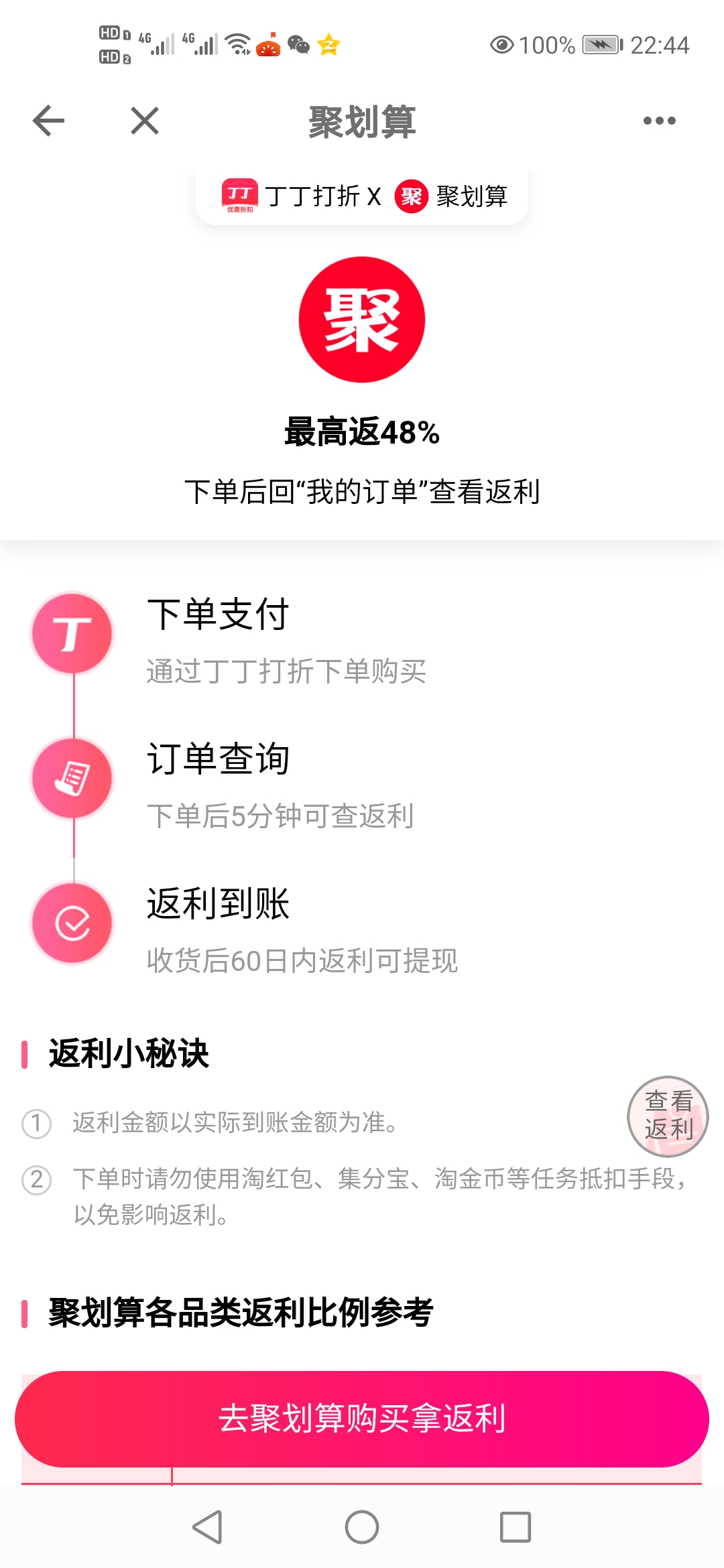724x1568 pixels.
Task: Go to the system home screen
Action: pos(362,1527)
